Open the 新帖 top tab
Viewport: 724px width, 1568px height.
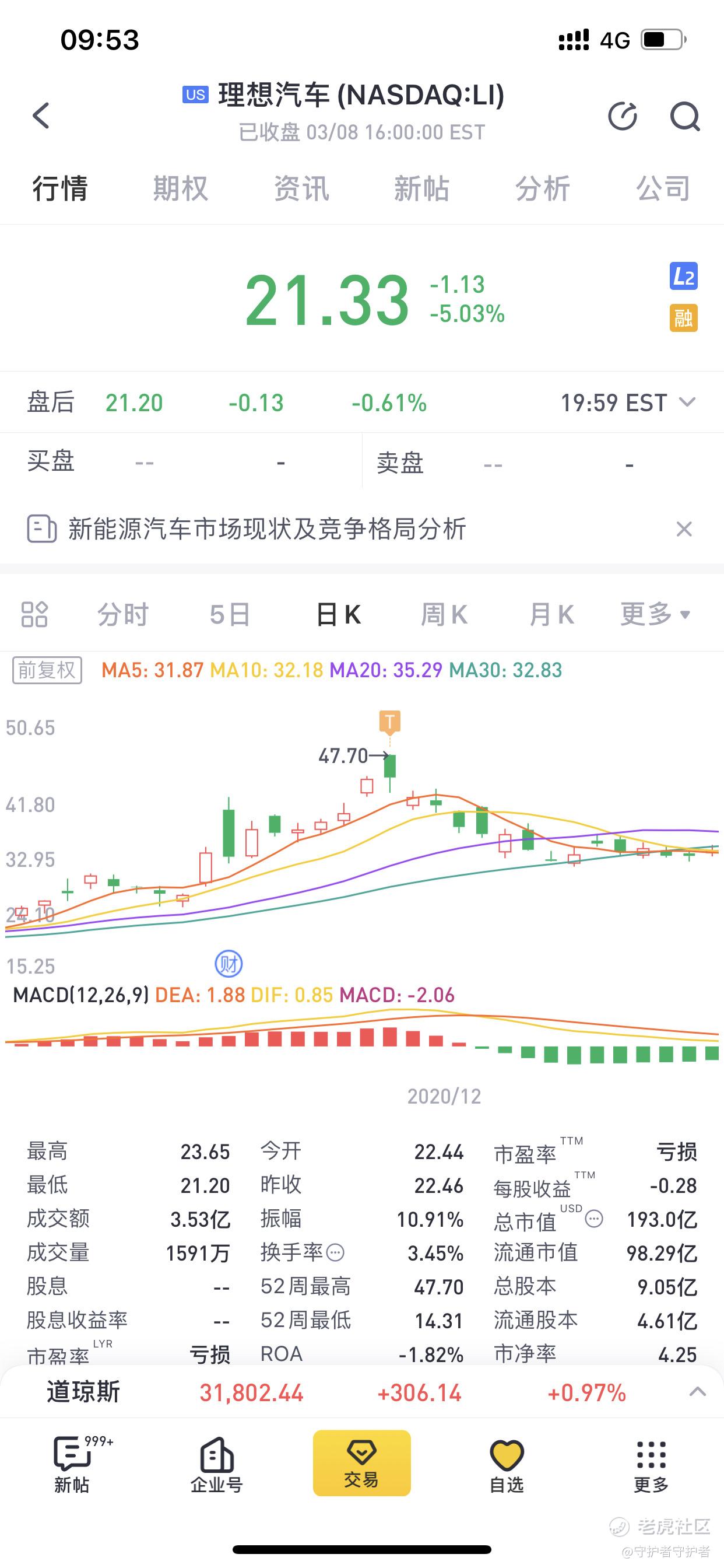coord(421,188)
